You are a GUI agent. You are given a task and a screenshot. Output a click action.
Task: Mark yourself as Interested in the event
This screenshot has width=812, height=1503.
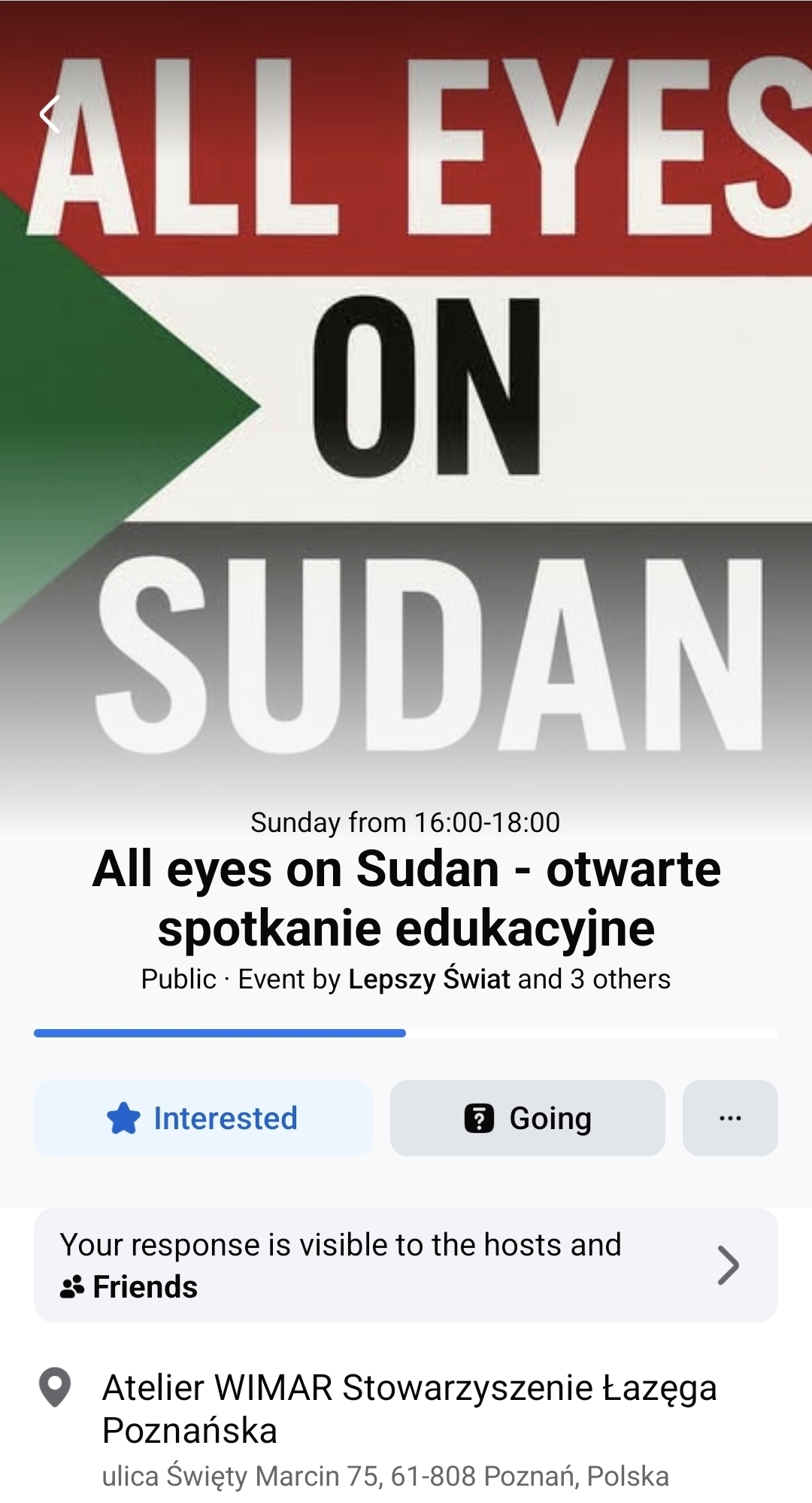pyautogui.click(x=203, y=1118)
